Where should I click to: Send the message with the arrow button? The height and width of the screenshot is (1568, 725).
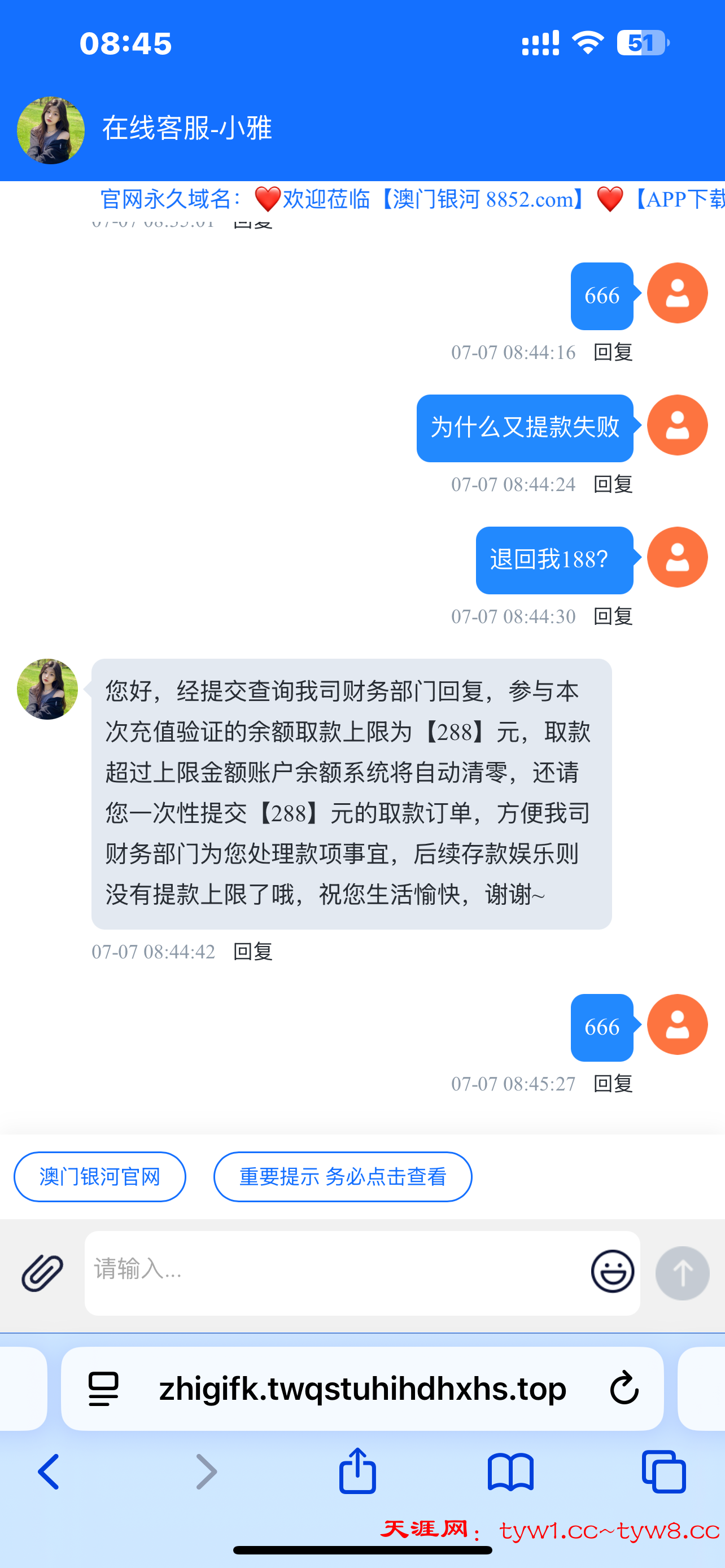682,1273
